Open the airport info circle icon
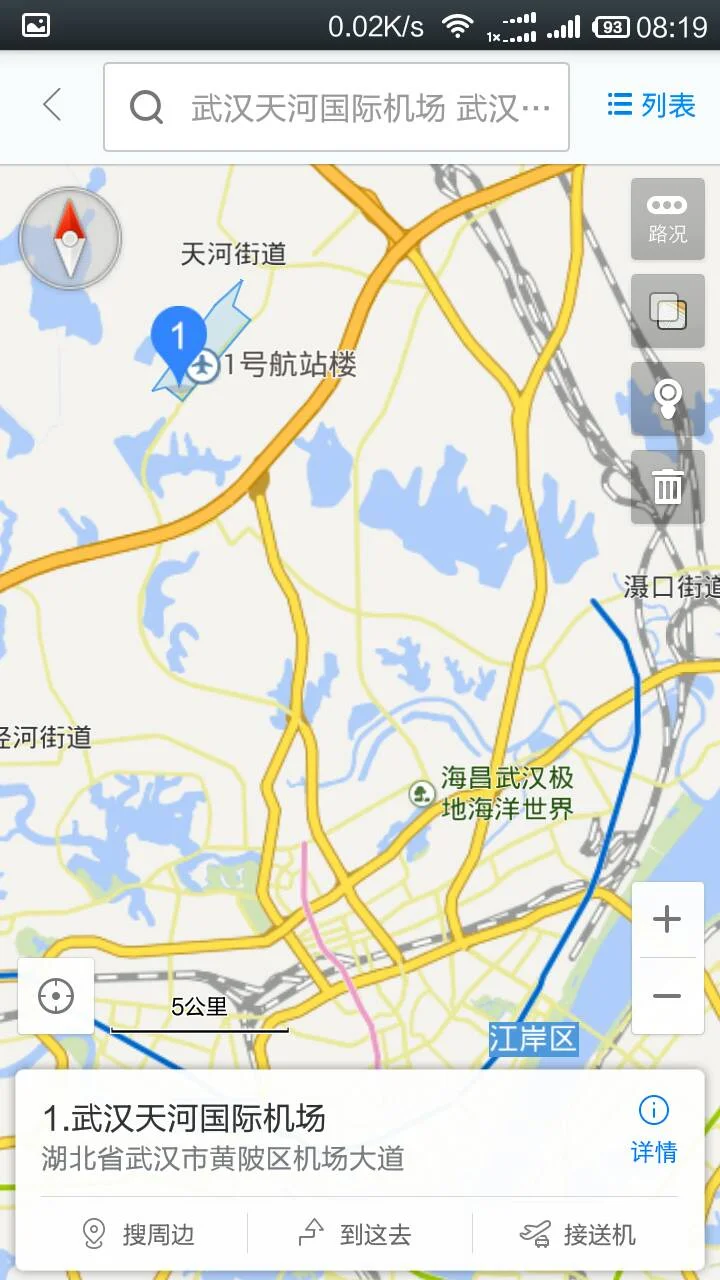Screen dimensions: 720x1280 point(653,1111)
